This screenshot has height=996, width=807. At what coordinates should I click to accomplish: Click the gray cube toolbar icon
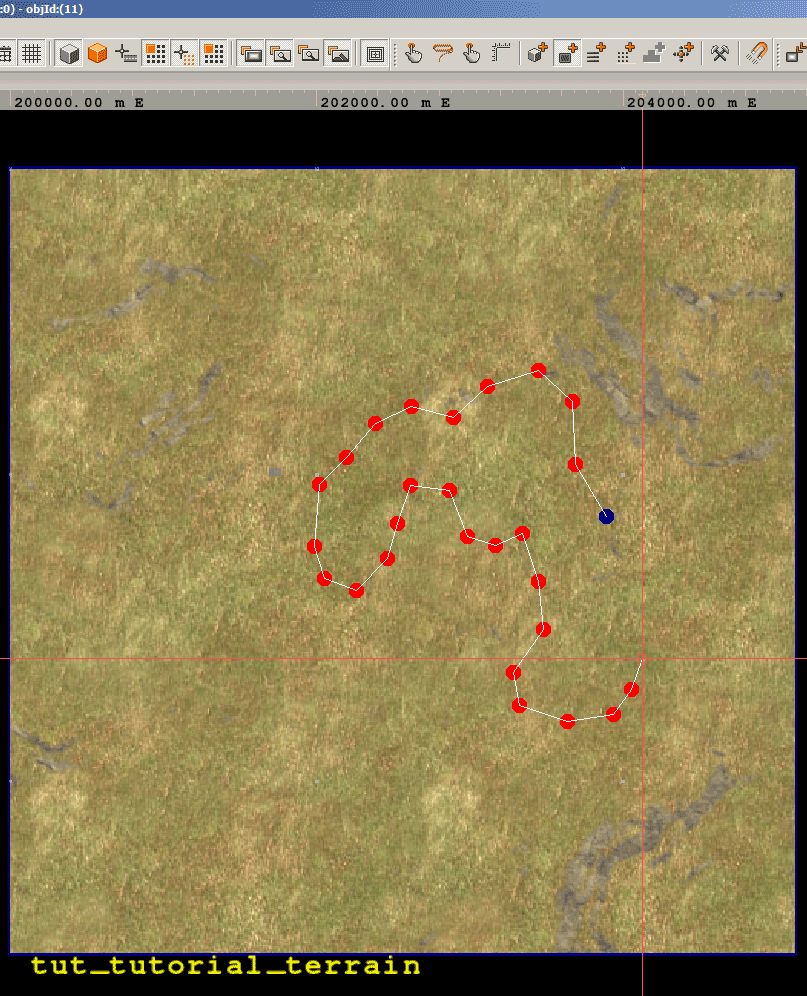tap(69, 54)
